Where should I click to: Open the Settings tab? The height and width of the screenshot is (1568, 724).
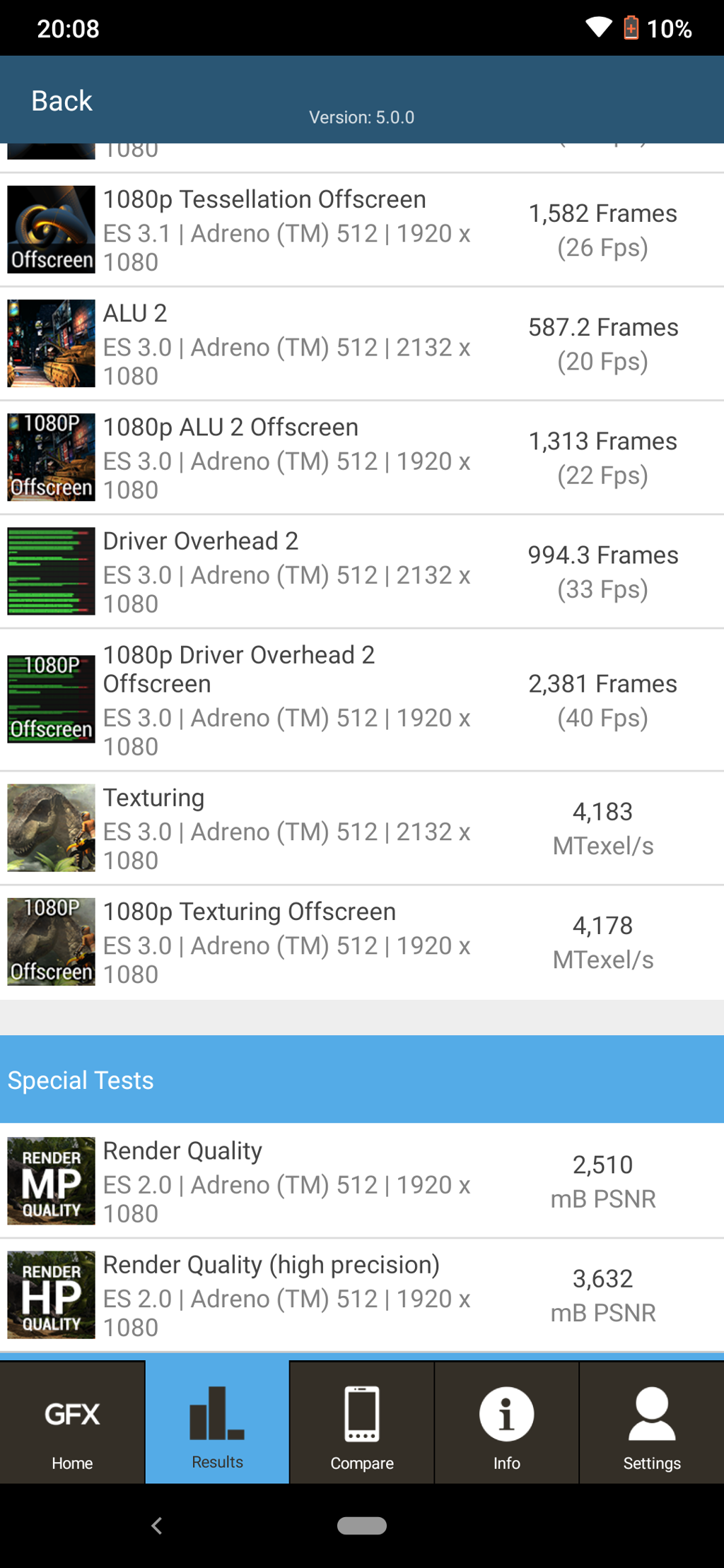click(652, 1423)
